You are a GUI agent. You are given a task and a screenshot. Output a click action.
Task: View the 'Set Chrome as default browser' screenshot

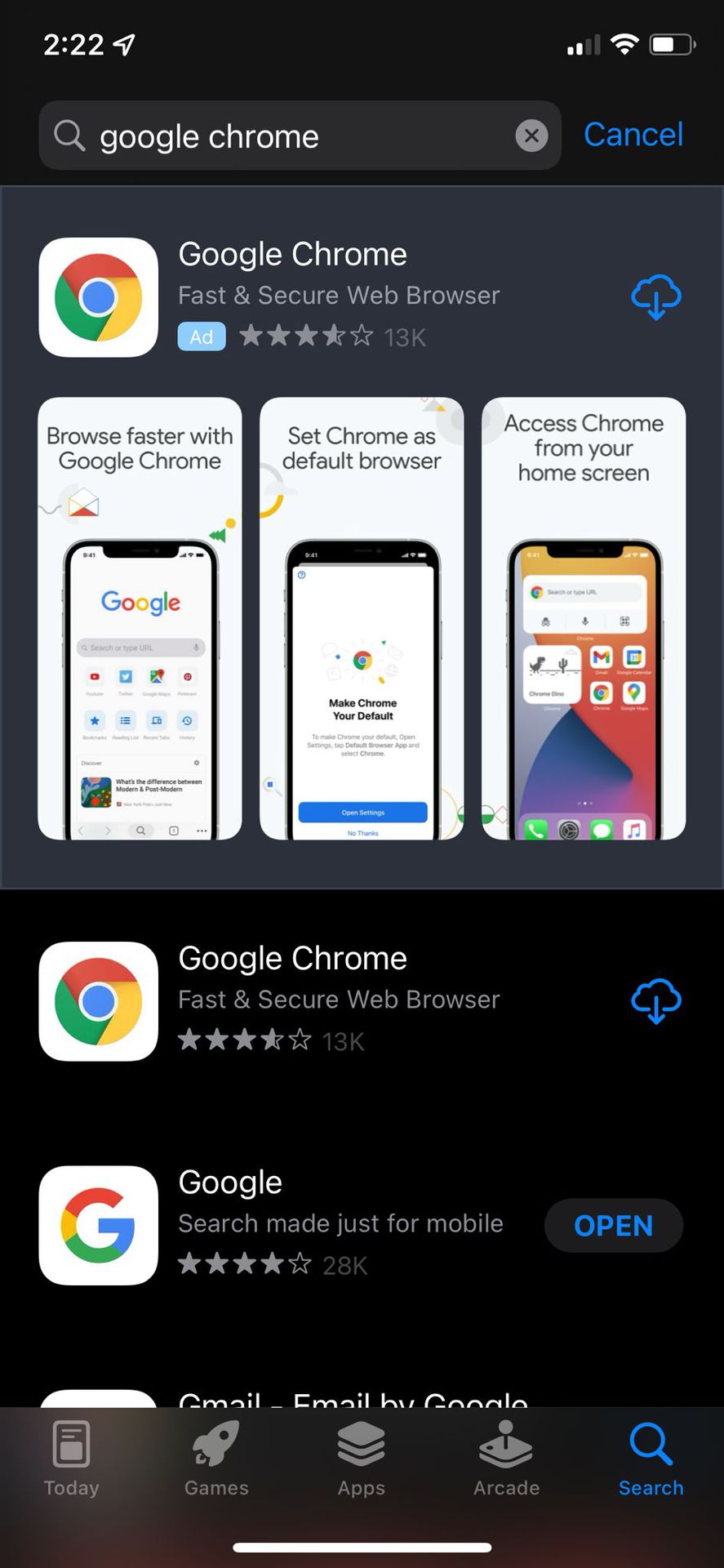[362, 618]
